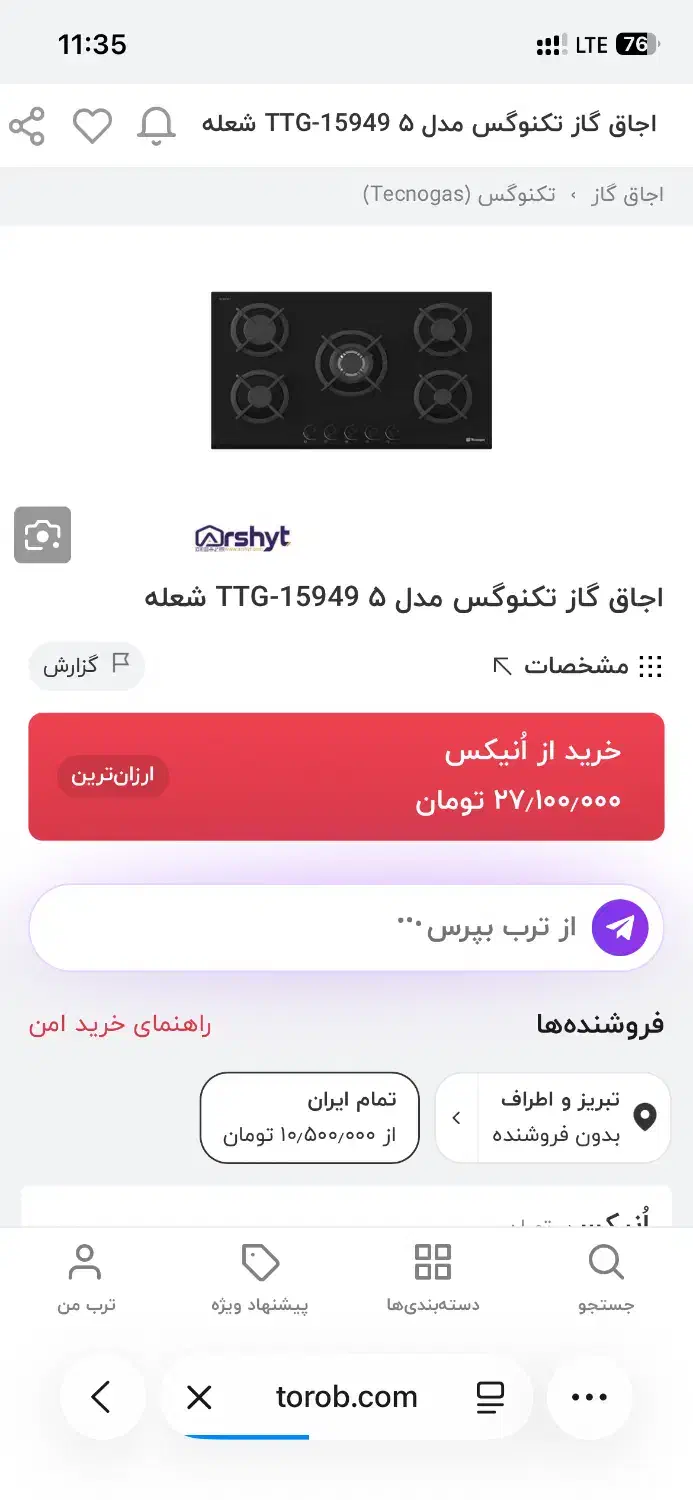This screenshot has width=693, height=1500.
Task: Buy from اُنیکس for 27,100,000 تومان
Action: [346, 776]
